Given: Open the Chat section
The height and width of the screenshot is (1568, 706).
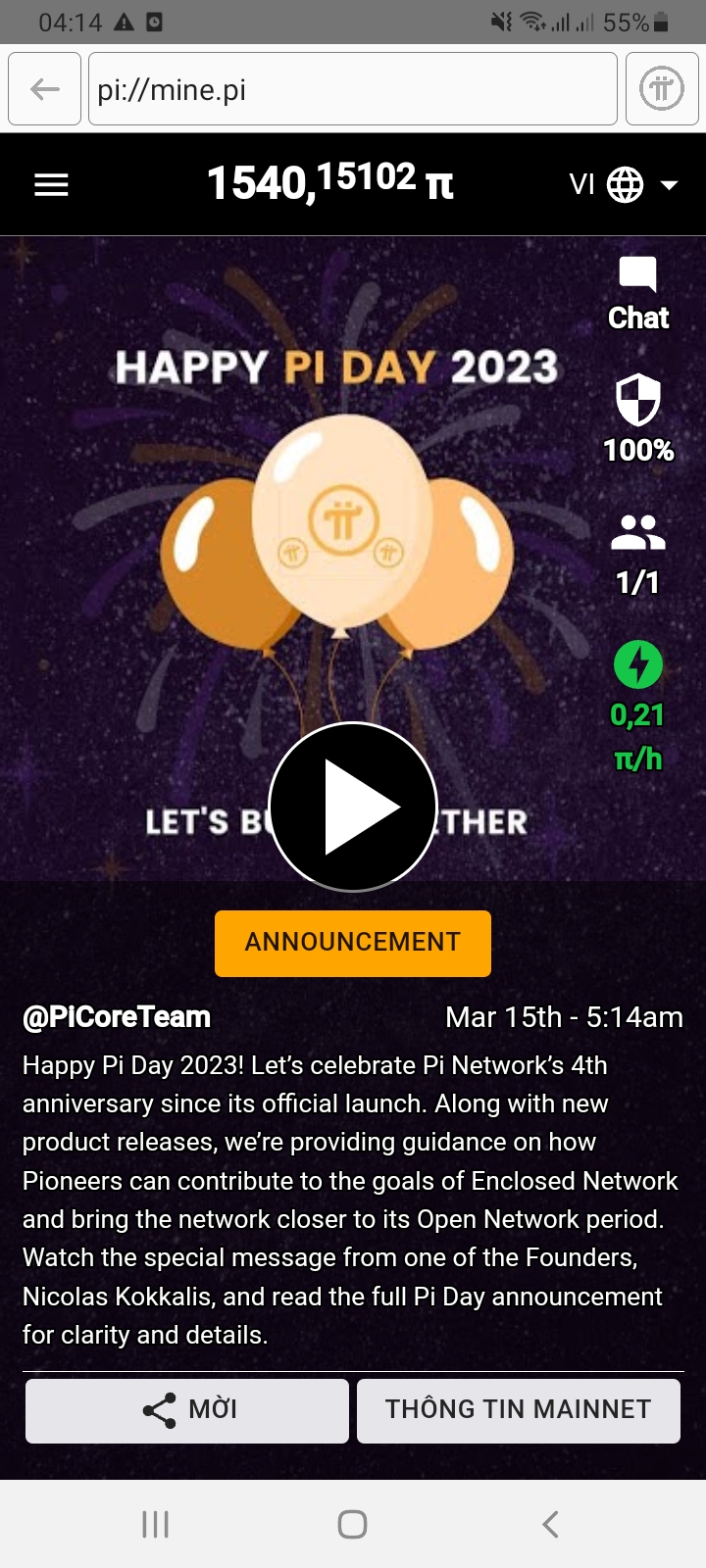Looking at the screenshot, I should pos(637,294).
